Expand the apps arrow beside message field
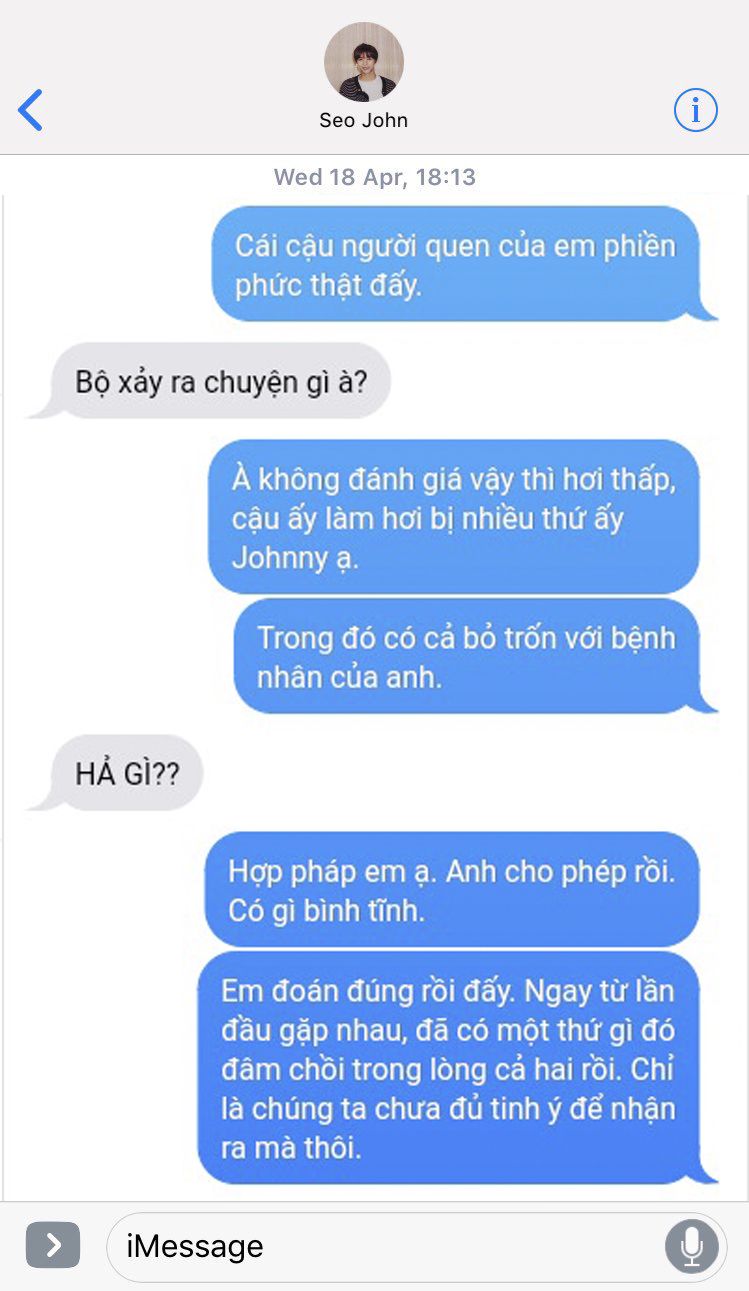This screenshot has width=749, height=1291. 53,1245
